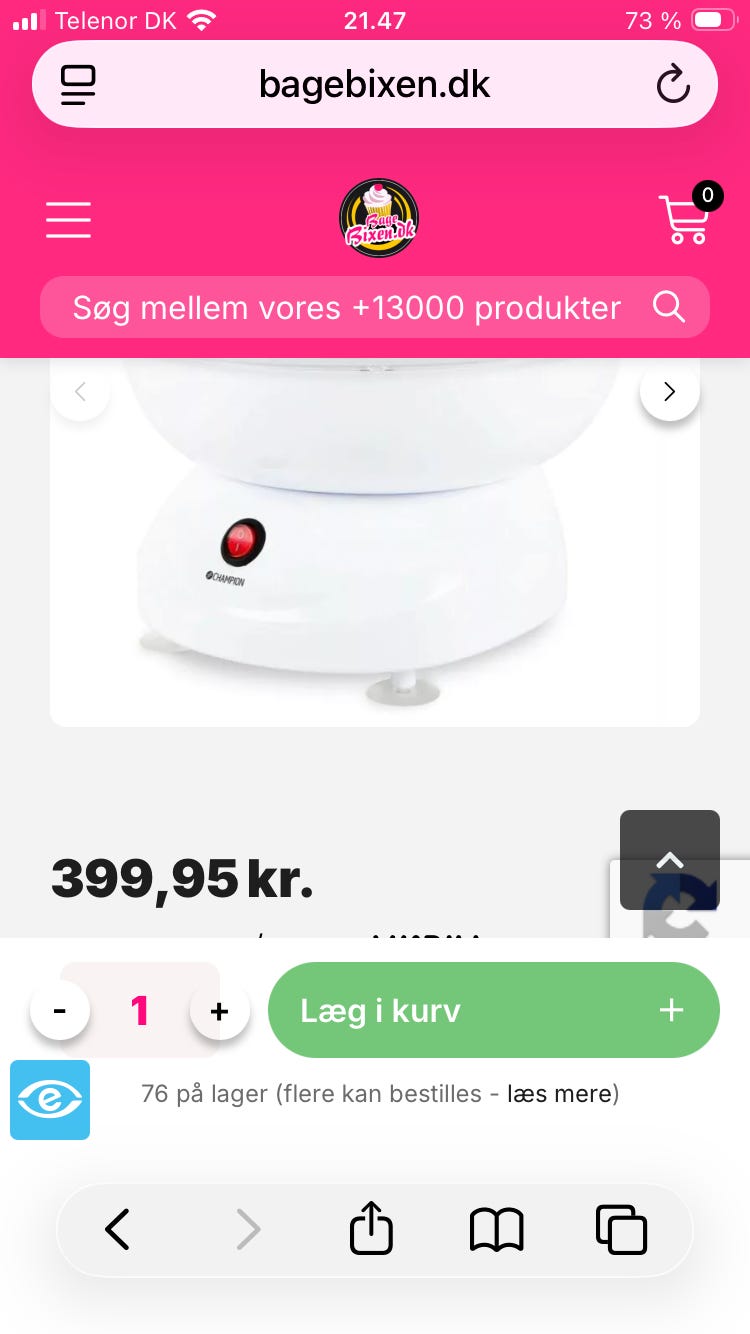Decrease quantity with the minus button
750x1334 pixels.
(x=60, y=1010)
